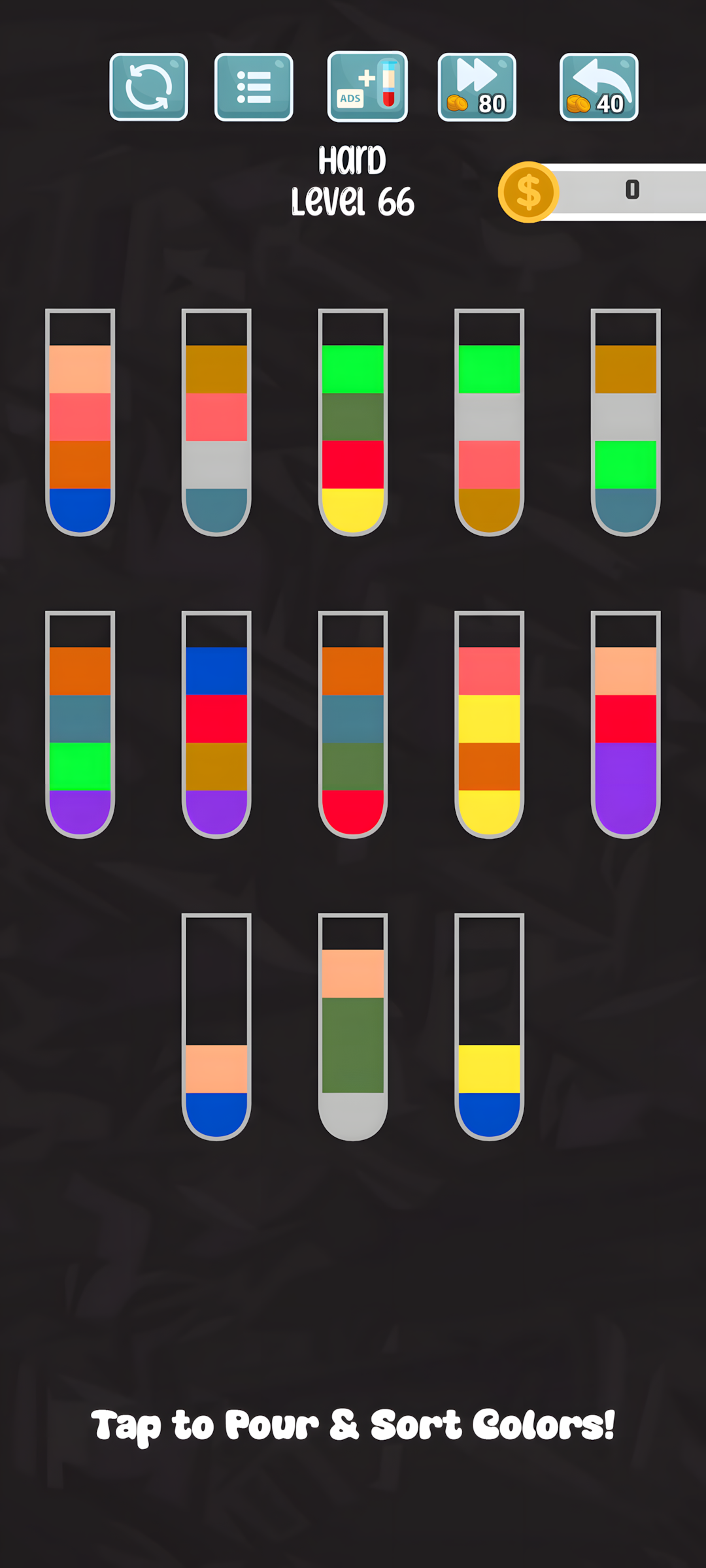Open the level list menu
706x1568 pixels.
point(254,87)
